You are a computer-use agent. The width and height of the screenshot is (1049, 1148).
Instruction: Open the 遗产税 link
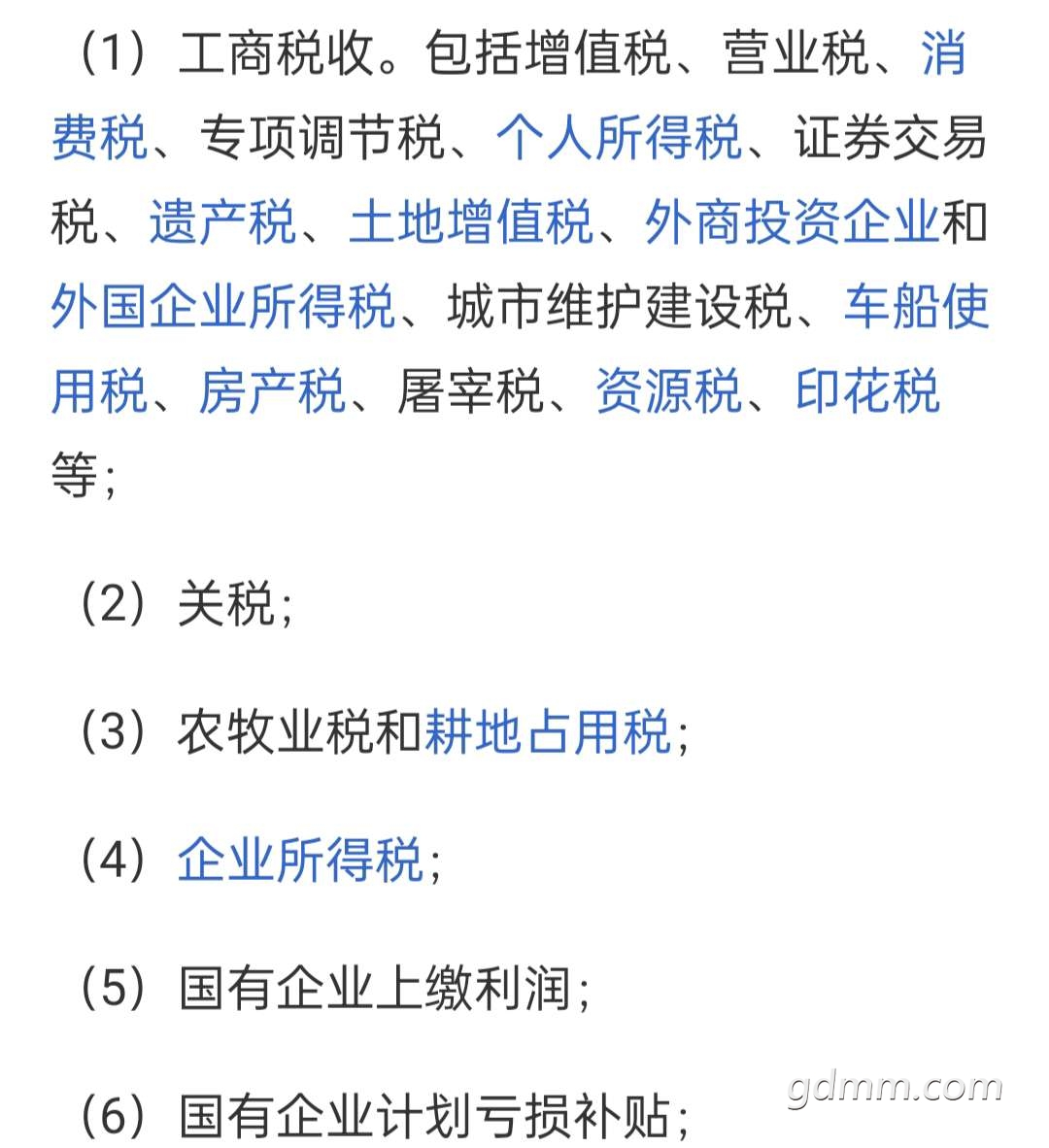222,221
